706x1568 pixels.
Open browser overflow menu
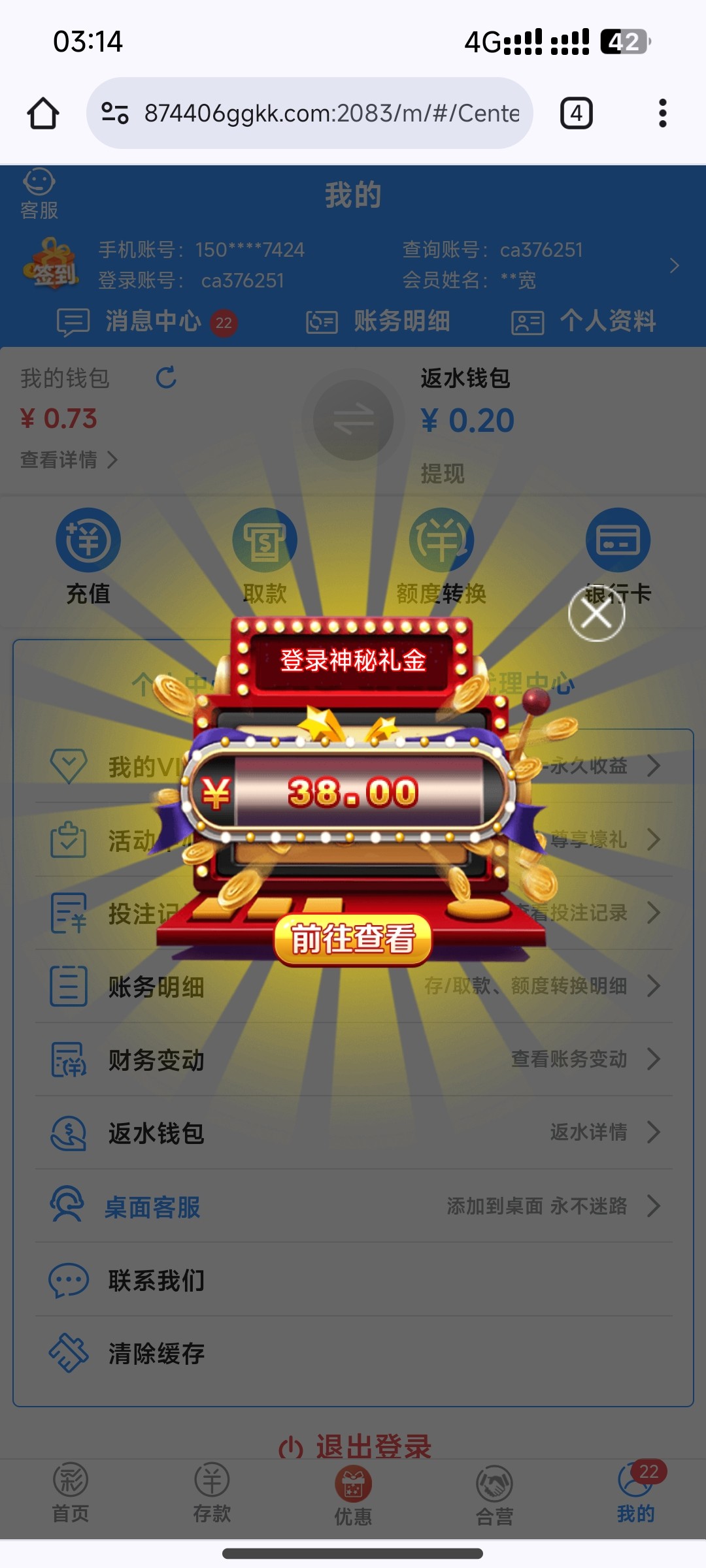point(662,113)
